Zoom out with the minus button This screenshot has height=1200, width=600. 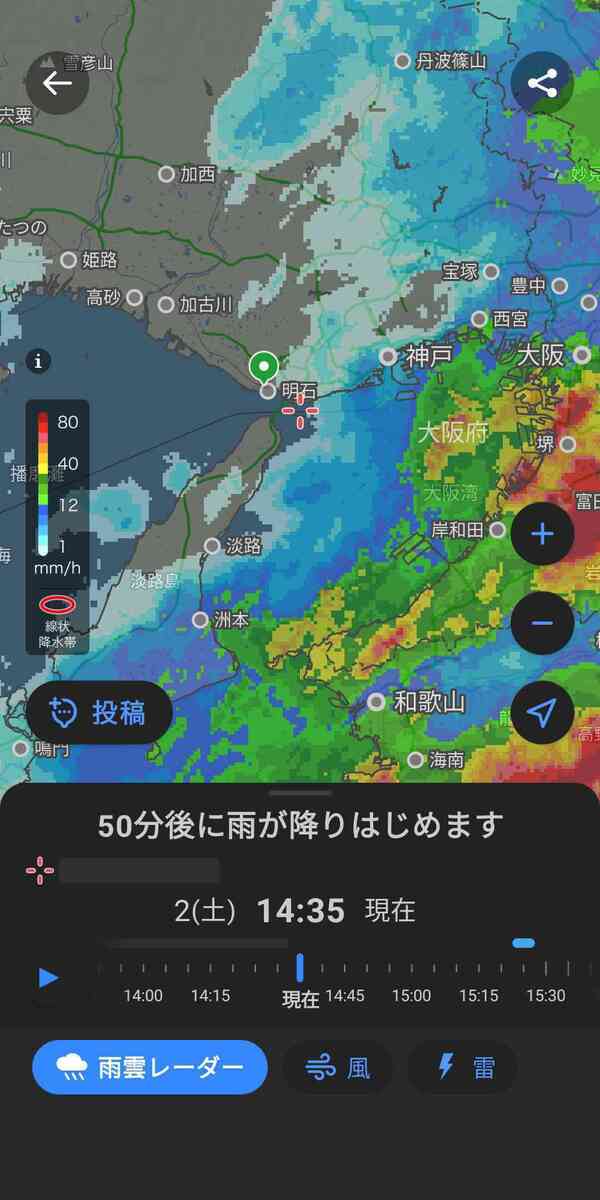542,623
